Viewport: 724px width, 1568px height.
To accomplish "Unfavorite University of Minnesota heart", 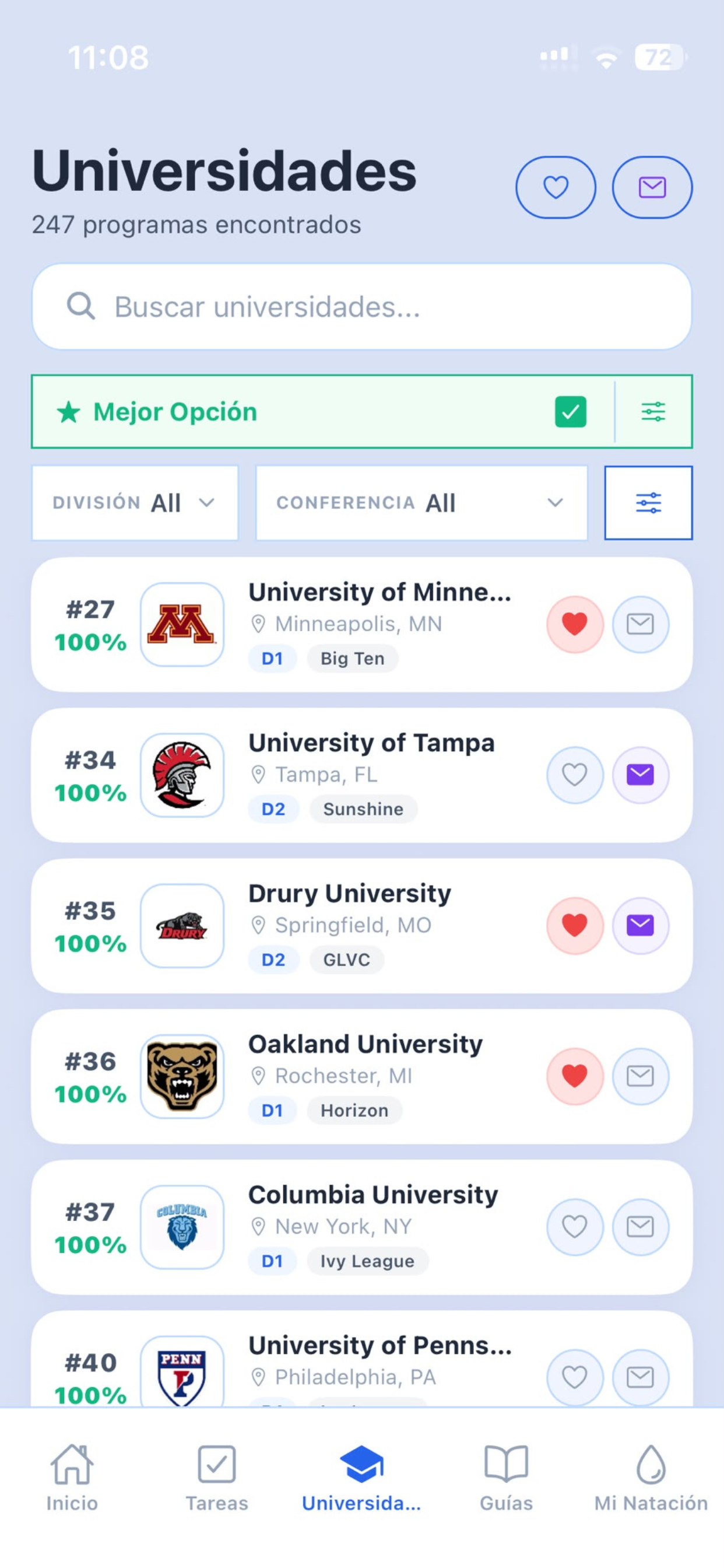I will pyautogui.click(x=575, y=624).
